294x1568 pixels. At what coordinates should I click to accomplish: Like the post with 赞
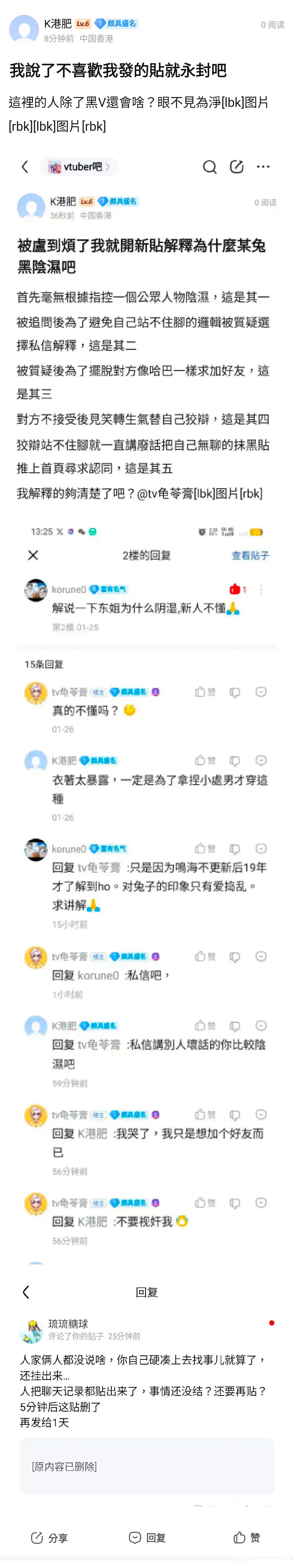click(x=246, y=1538)
